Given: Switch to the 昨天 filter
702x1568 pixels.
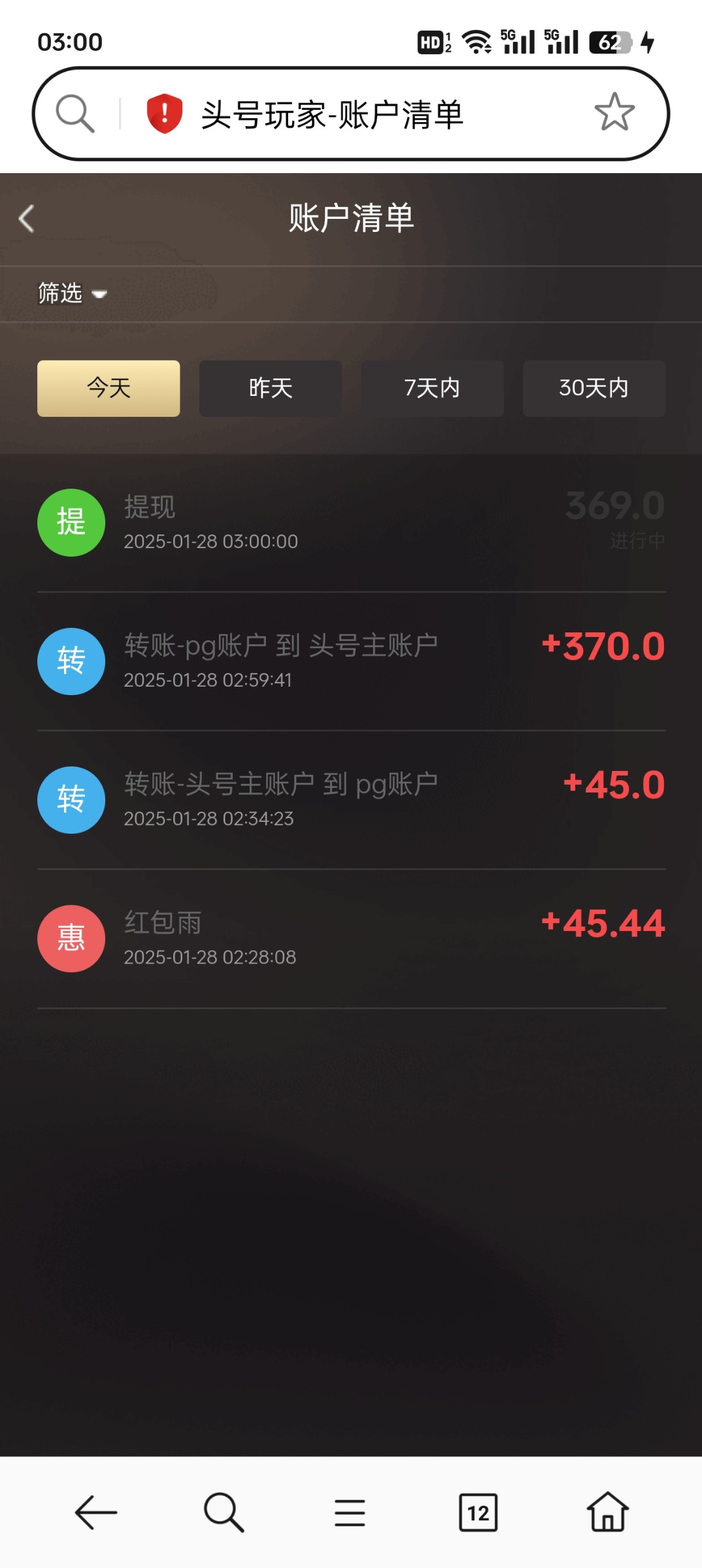Looking at the screenshot, I should 270,388.
